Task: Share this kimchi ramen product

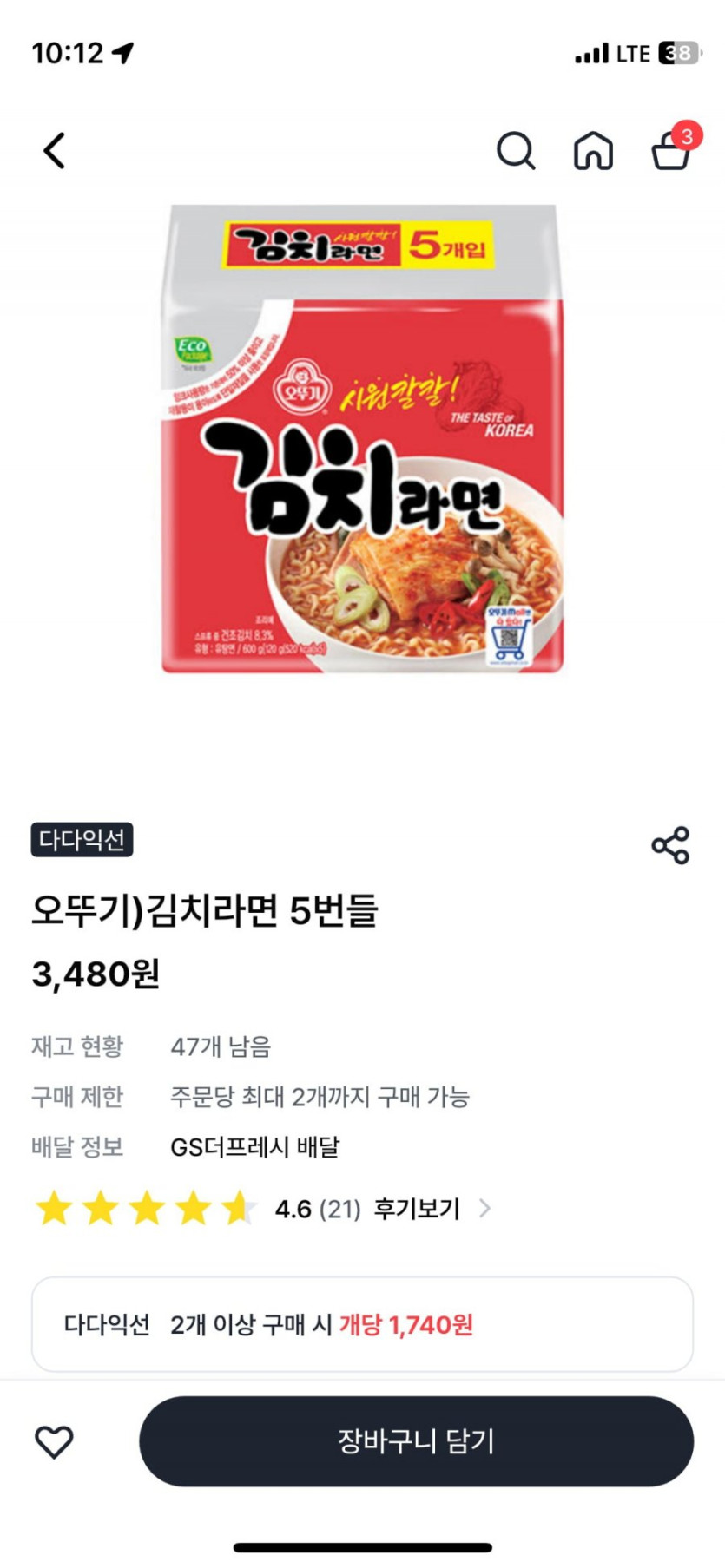Action: pos(670,845)
